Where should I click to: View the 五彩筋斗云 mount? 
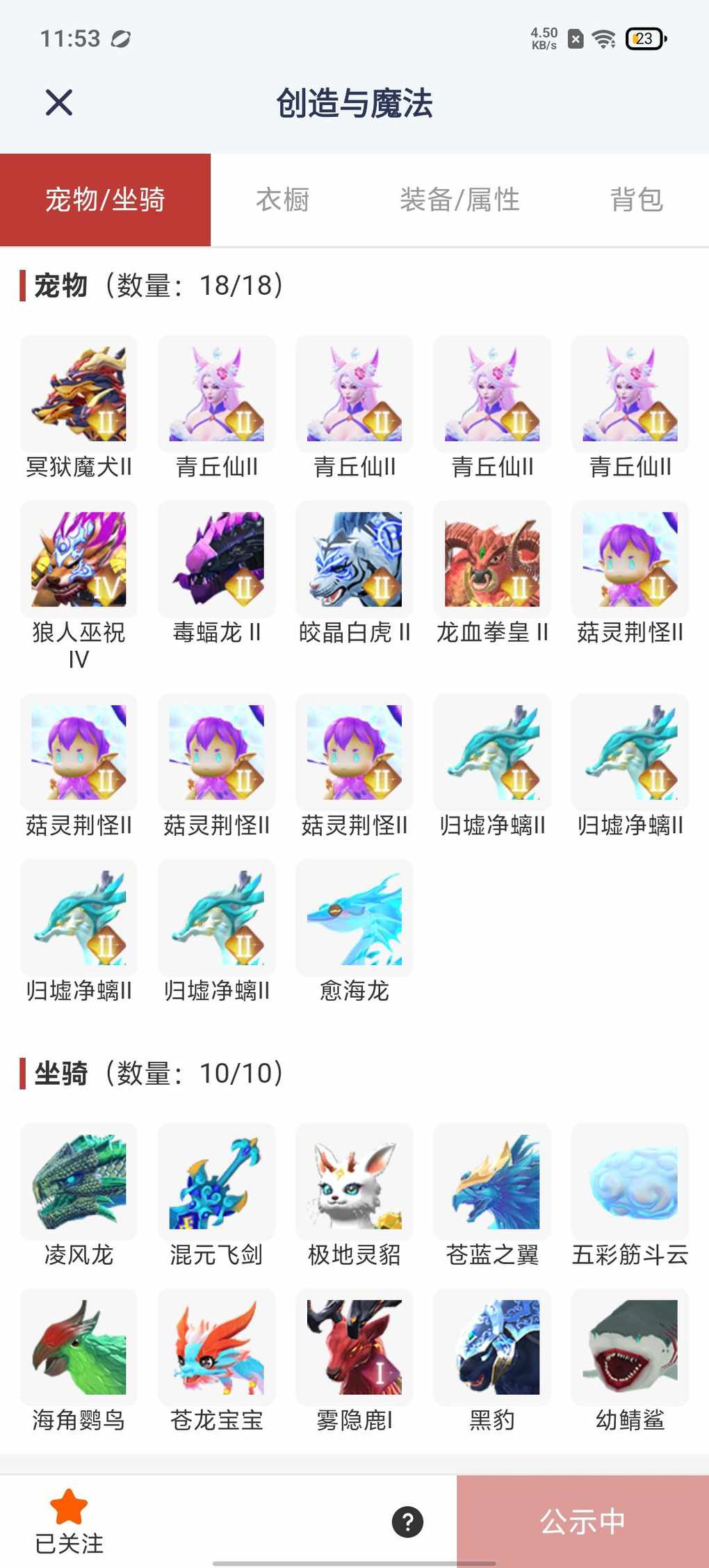(630, 1182)
